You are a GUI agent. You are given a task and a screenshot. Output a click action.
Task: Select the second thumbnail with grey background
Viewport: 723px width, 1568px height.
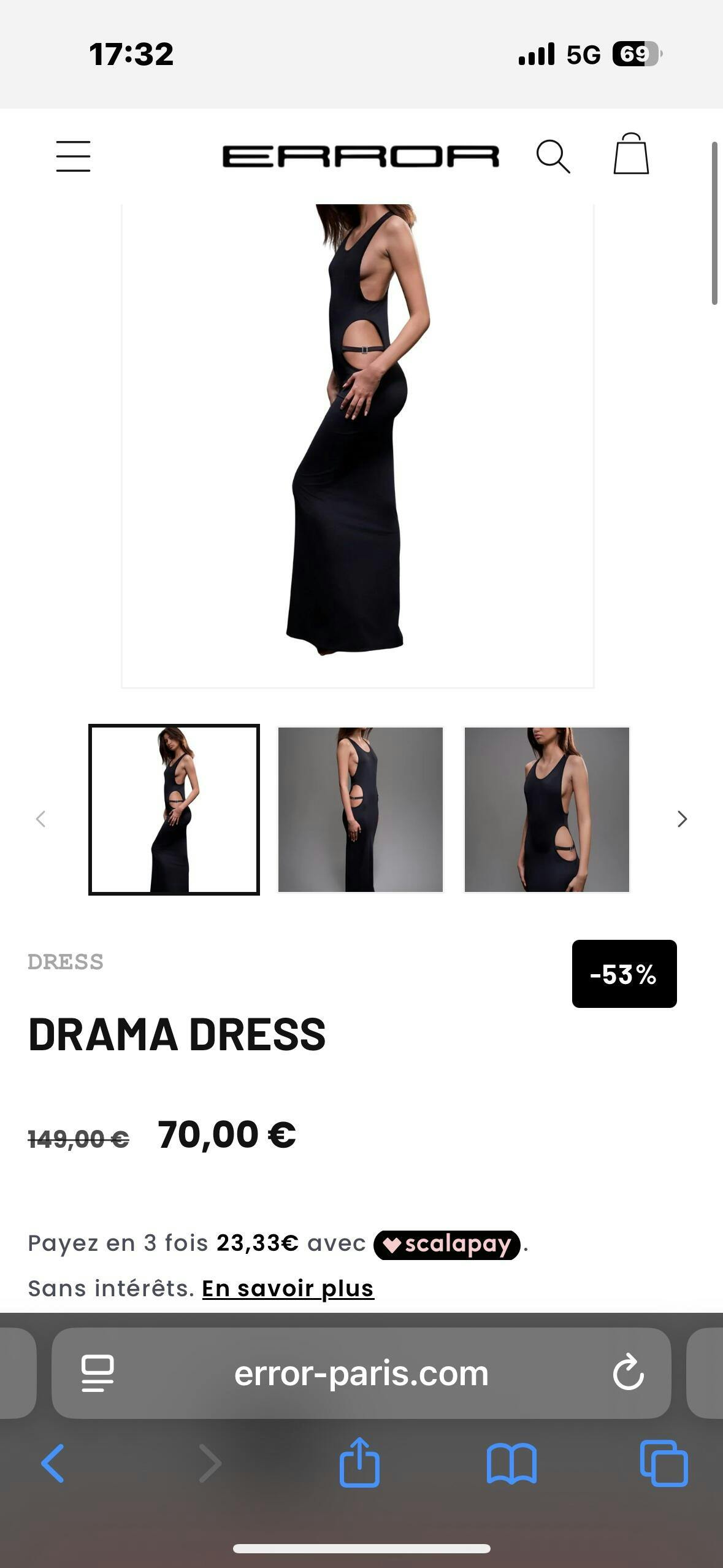click(361, 809)
